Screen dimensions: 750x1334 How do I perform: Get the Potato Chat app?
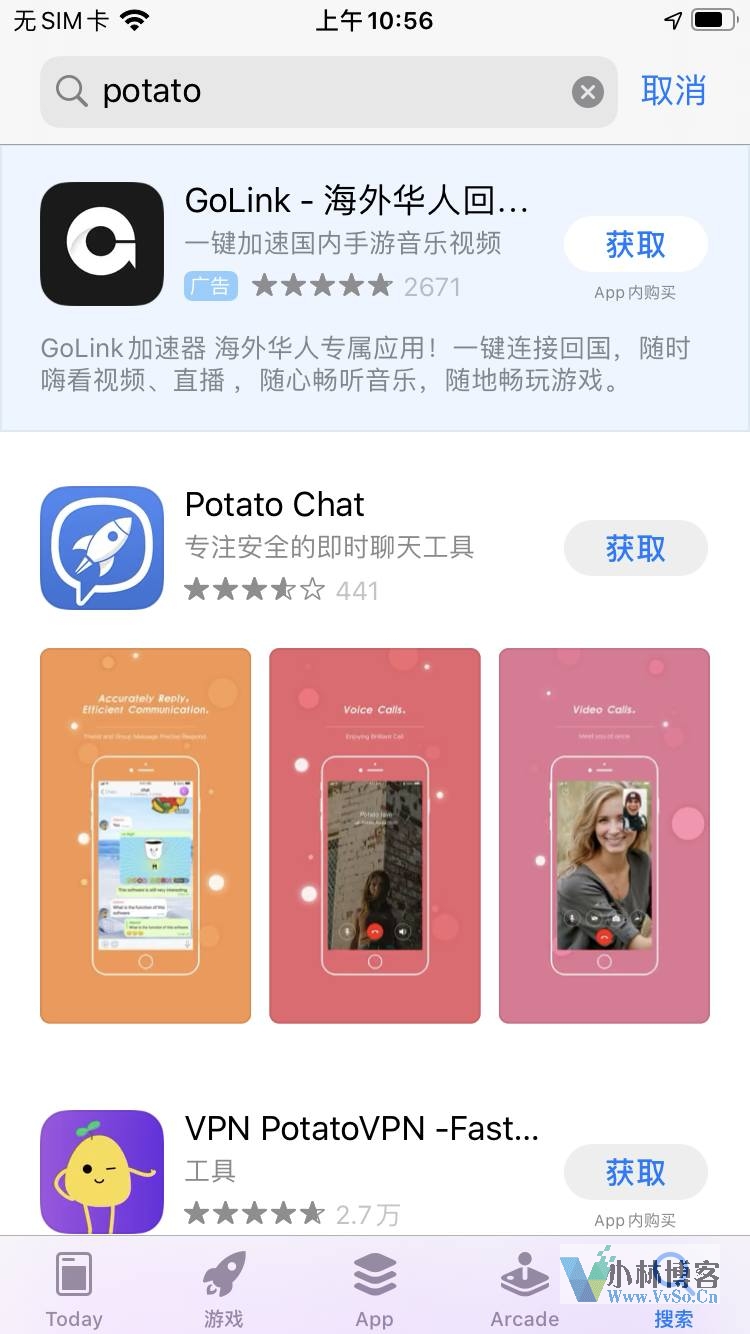(635, 548)
